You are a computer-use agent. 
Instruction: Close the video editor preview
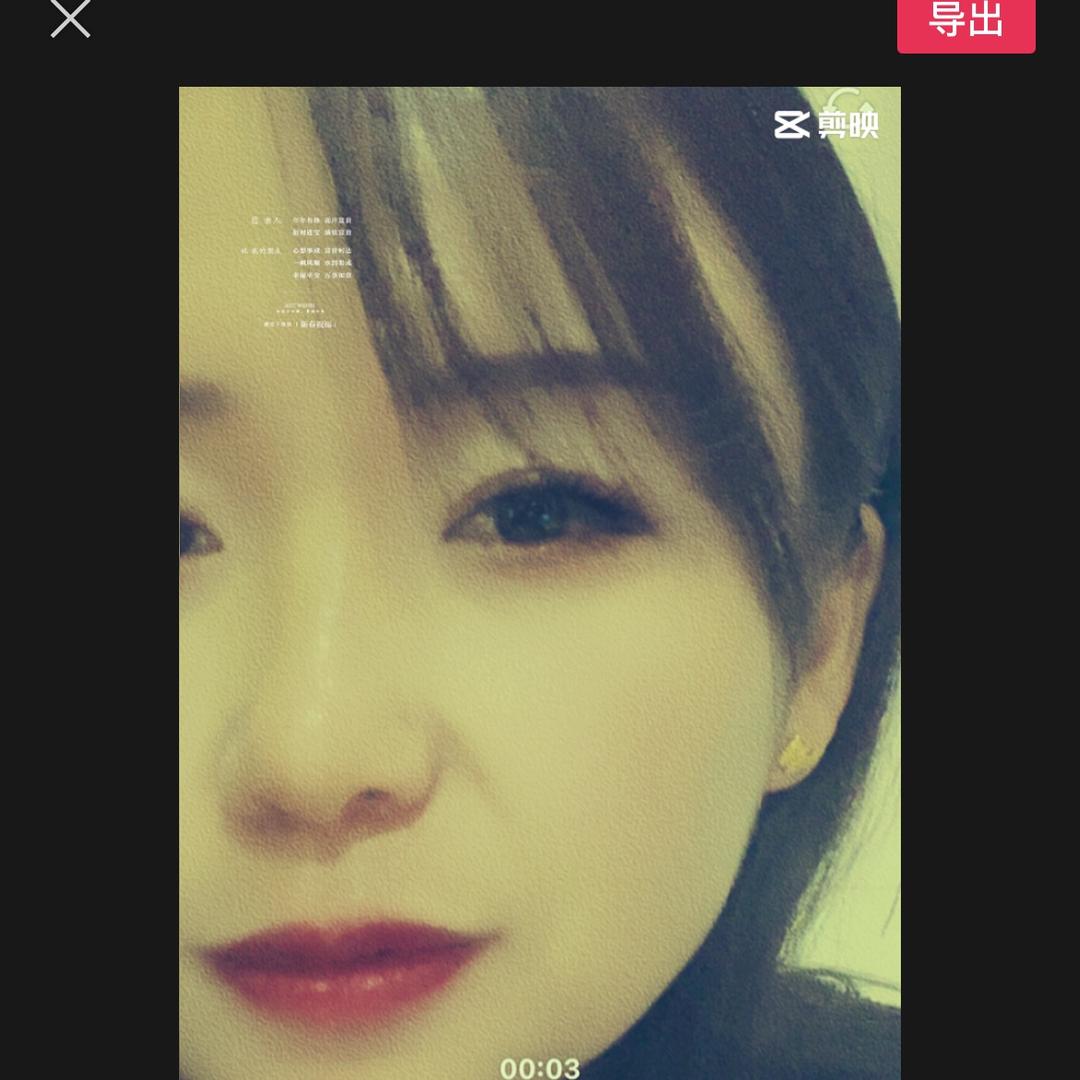pos(70,18)
